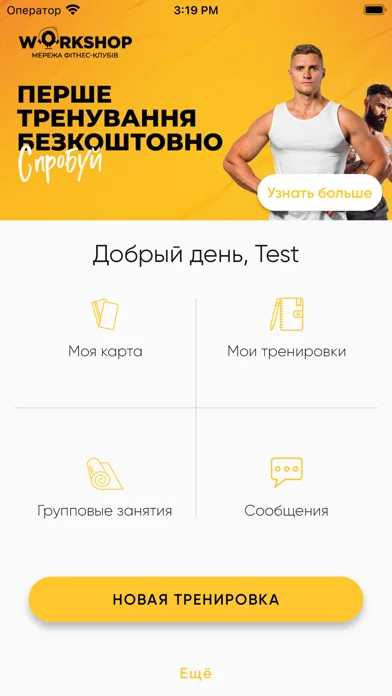Tap the Ещё link
The image size is (392, 696).
coord(196,673)
